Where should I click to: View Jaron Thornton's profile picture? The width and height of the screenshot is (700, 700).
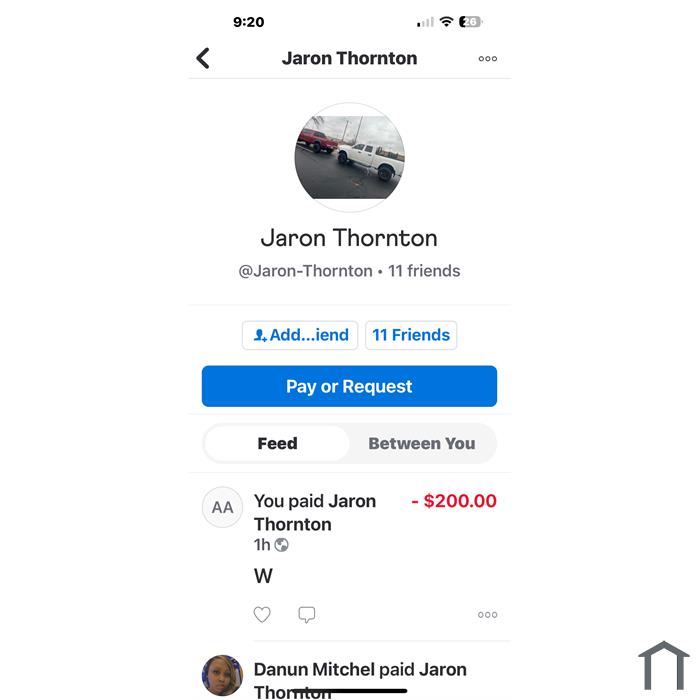[349, 157]
